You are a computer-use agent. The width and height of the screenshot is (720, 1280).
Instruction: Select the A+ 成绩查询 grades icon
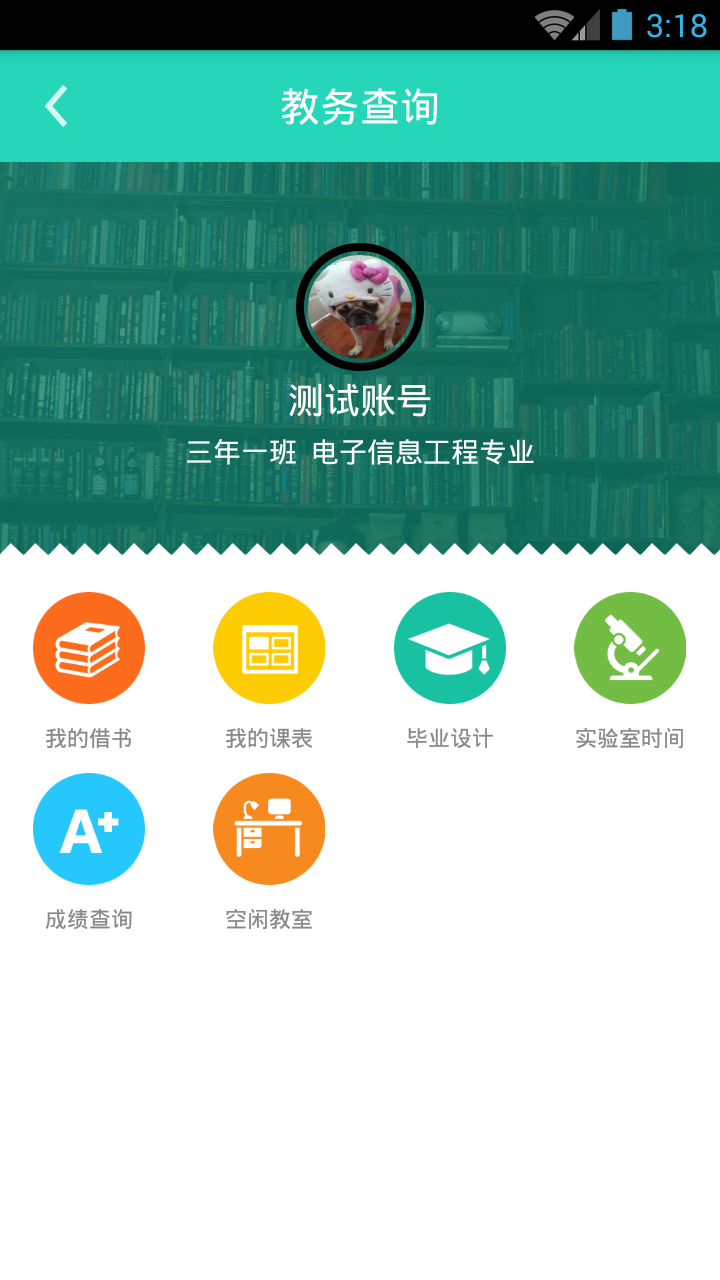(89, 828)
